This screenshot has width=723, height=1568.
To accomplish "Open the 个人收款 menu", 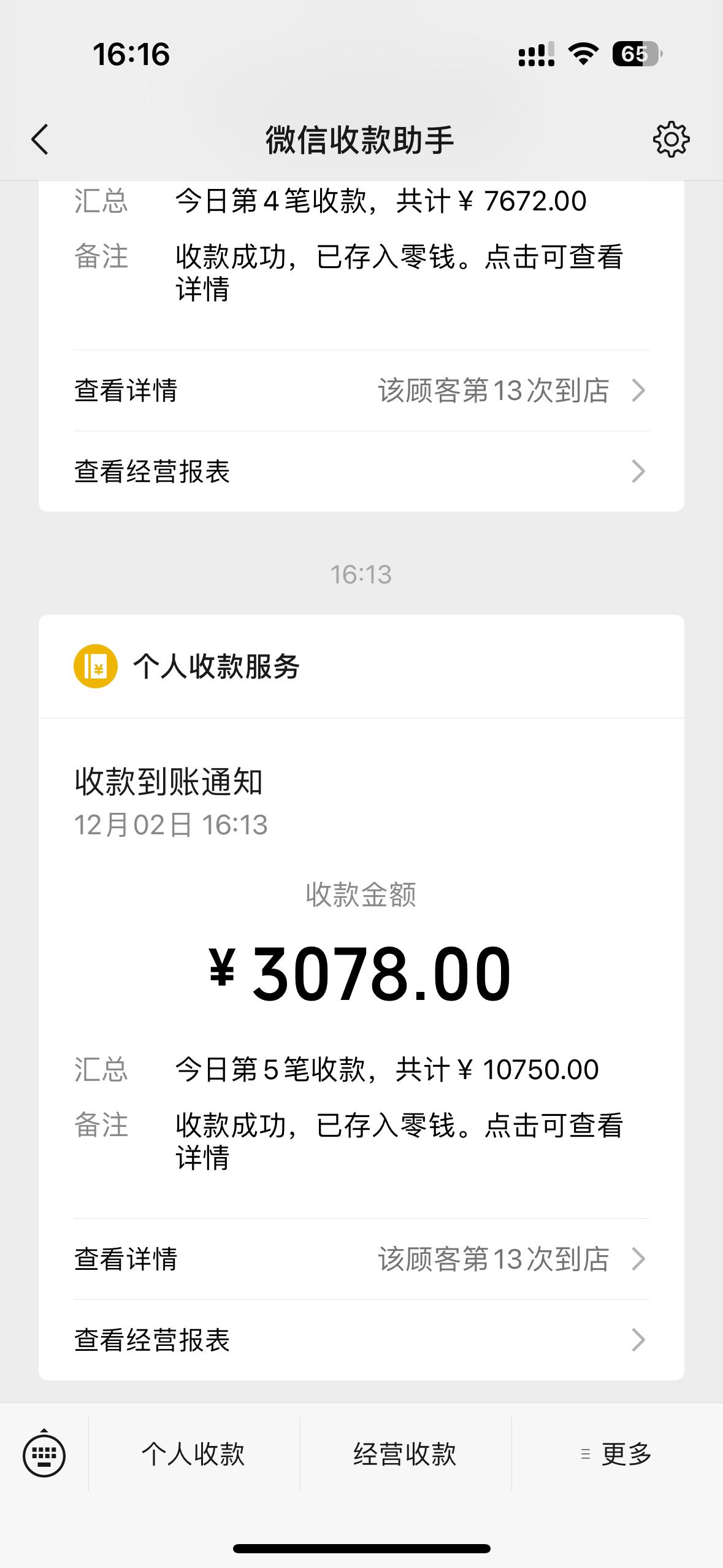I will [194, 1454].
